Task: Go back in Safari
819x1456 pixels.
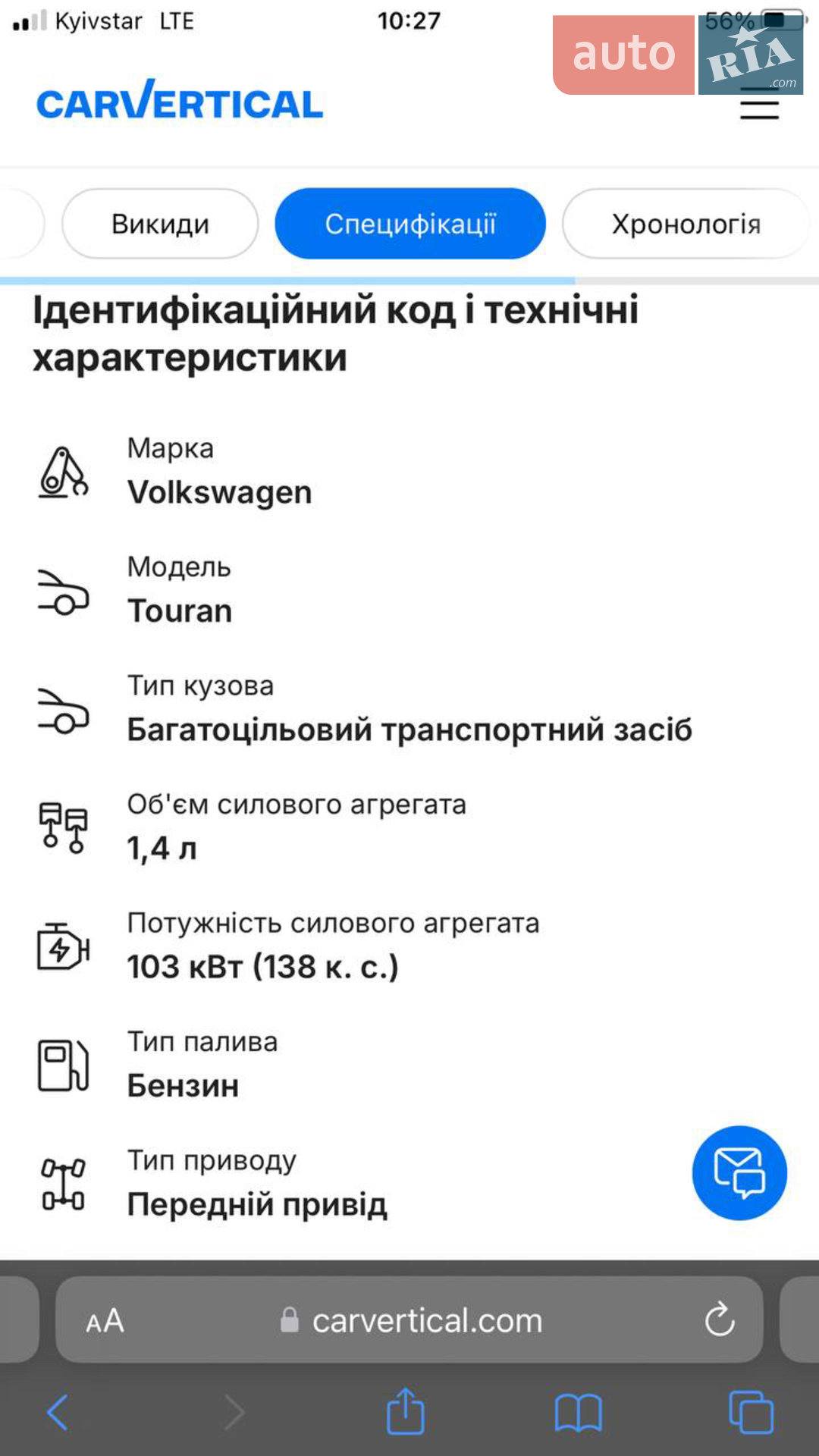Action: [58, 1413]
